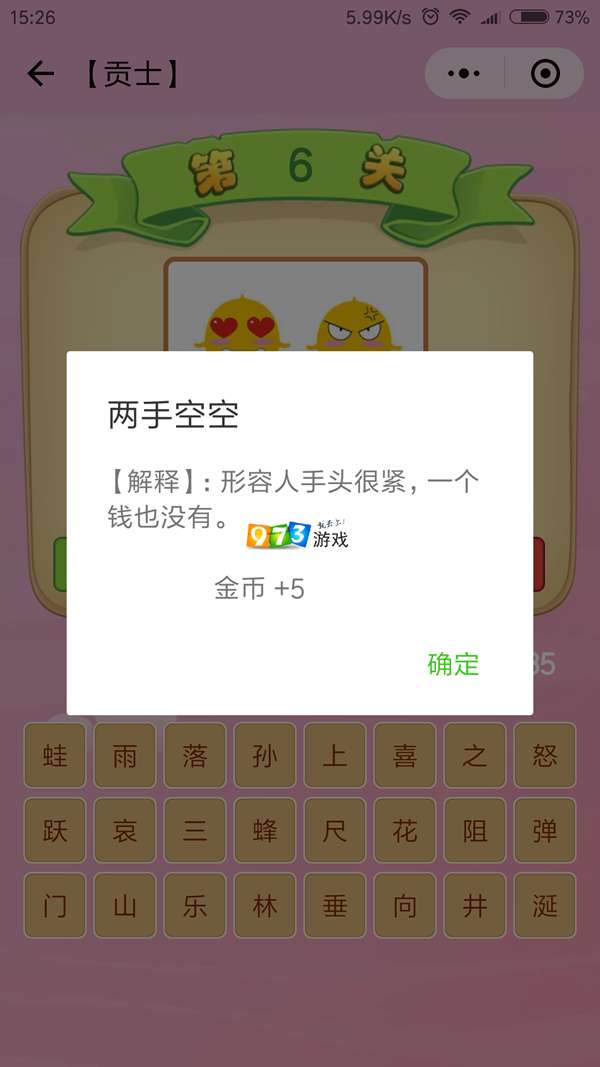Confirm the dialog with 确定
The width and height of the screenshot is (600, 1067).
[453, 664]
